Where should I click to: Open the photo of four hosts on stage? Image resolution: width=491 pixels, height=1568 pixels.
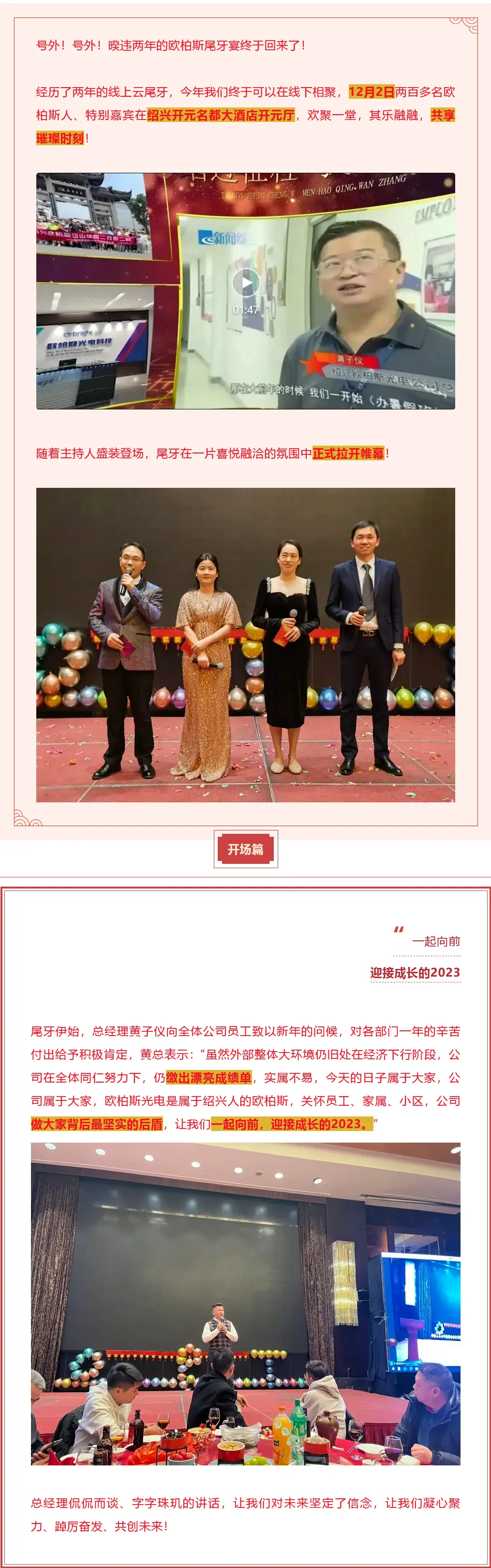[x=245, y=644]
